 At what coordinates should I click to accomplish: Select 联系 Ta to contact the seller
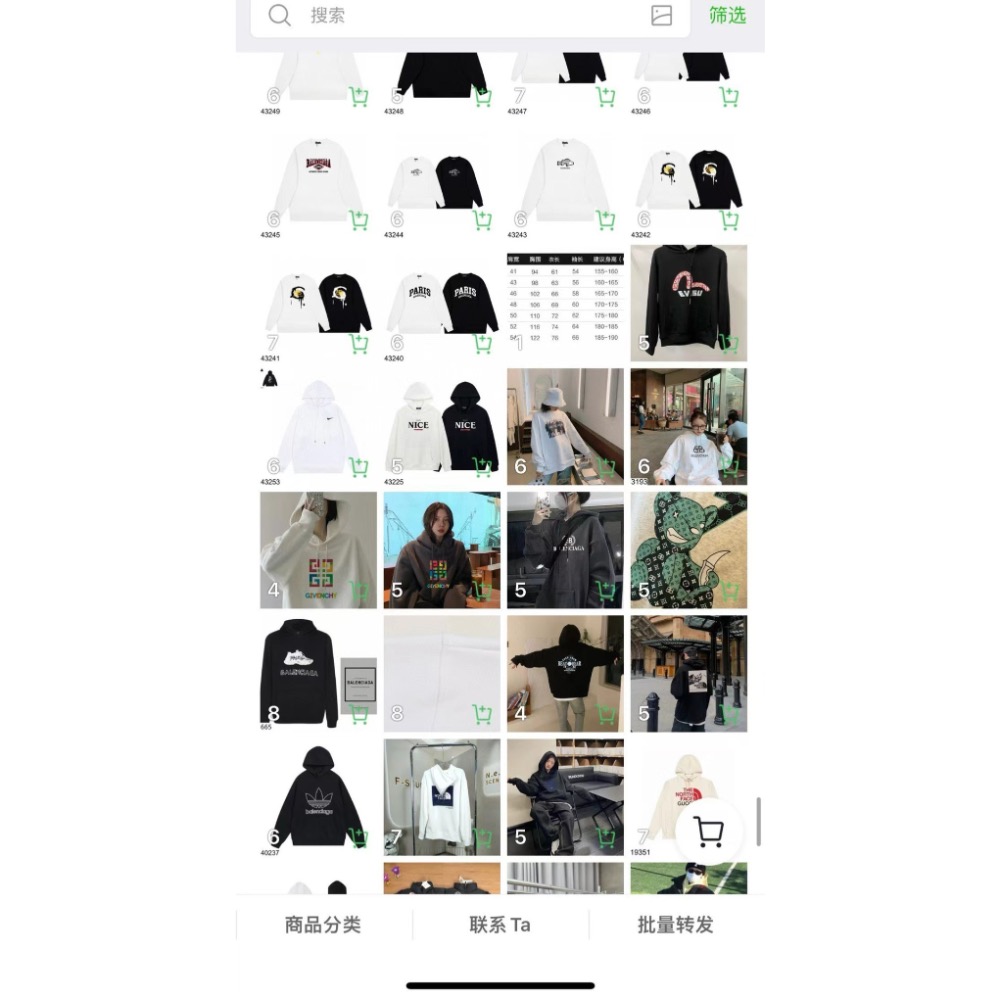click(x=500, y=925)
